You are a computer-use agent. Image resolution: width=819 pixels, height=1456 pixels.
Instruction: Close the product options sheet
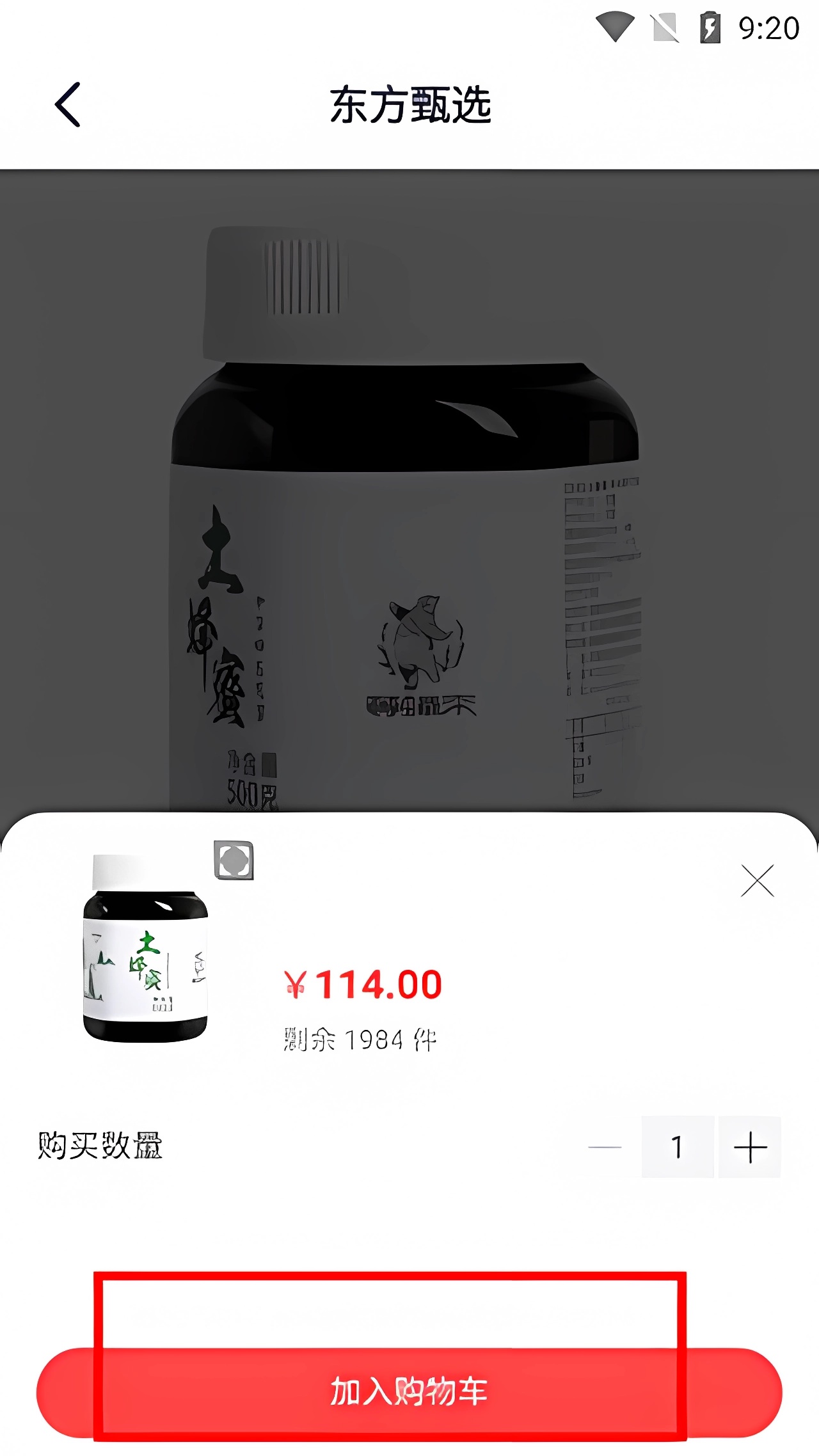click(x=758, y=881)
